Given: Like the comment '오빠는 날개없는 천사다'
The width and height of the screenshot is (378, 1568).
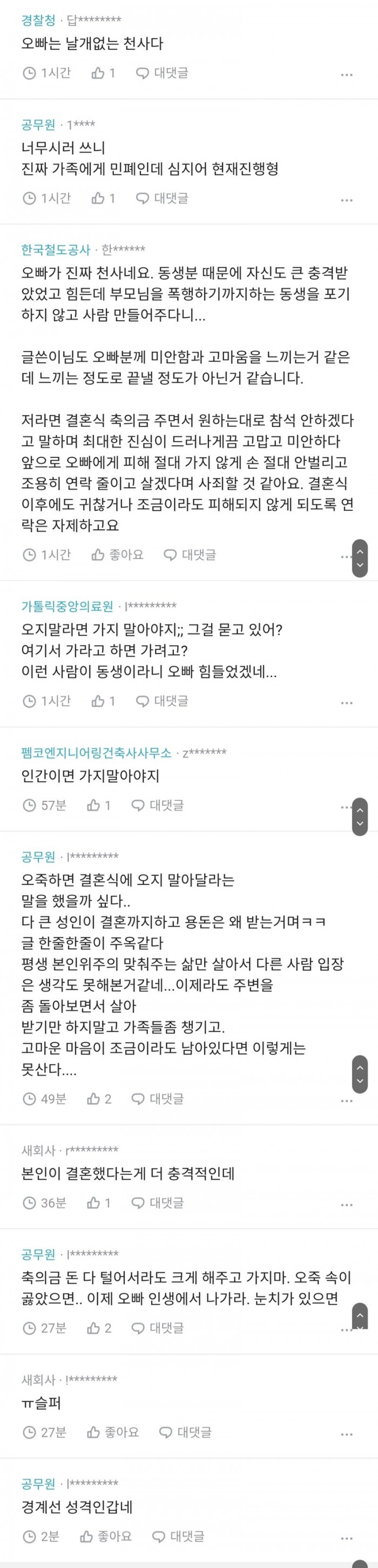Looking at the screenshot, I should point(102,73).
